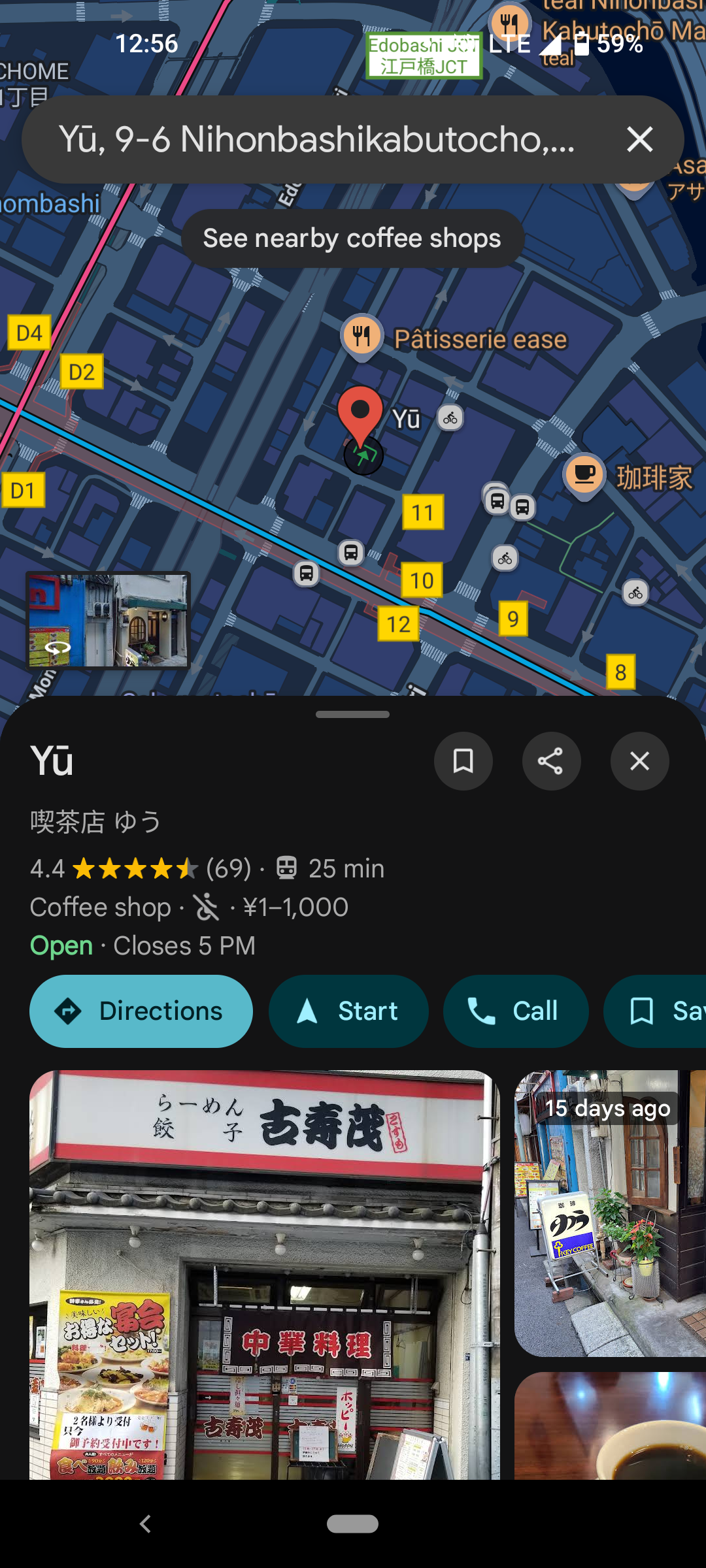The width and height of the screenshot is (706, 1568).
Task: Start navigation to Yū
Action: (348, 1011)
